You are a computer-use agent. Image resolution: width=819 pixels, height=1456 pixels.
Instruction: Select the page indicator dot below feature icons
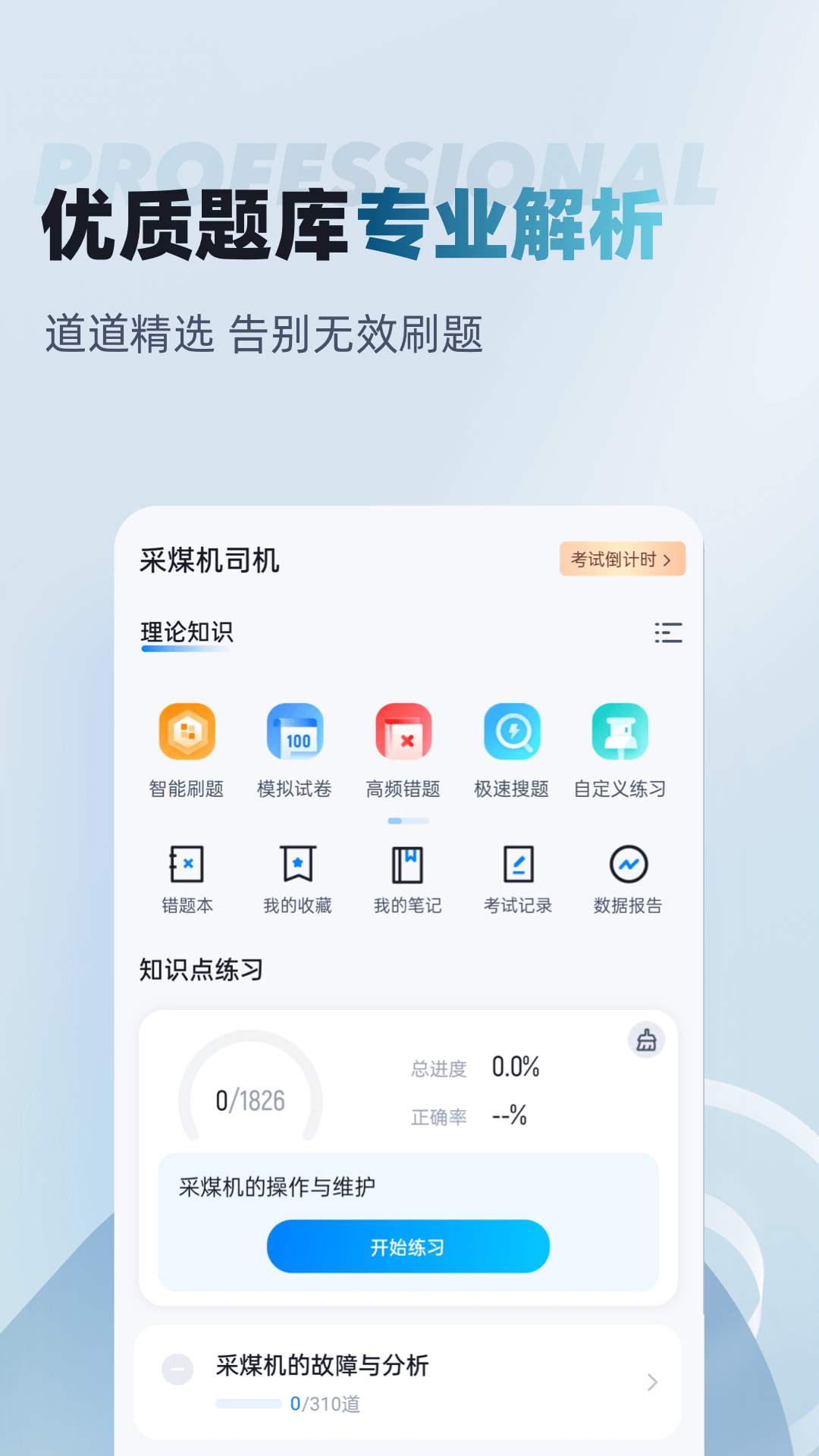[407, 821]
